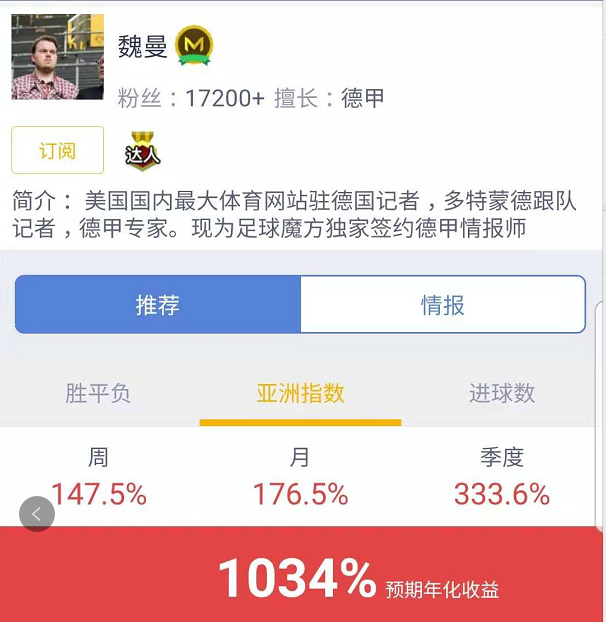606x622 pixels.
Task: Open the 进球数 tab
Action: pos(501,393)
